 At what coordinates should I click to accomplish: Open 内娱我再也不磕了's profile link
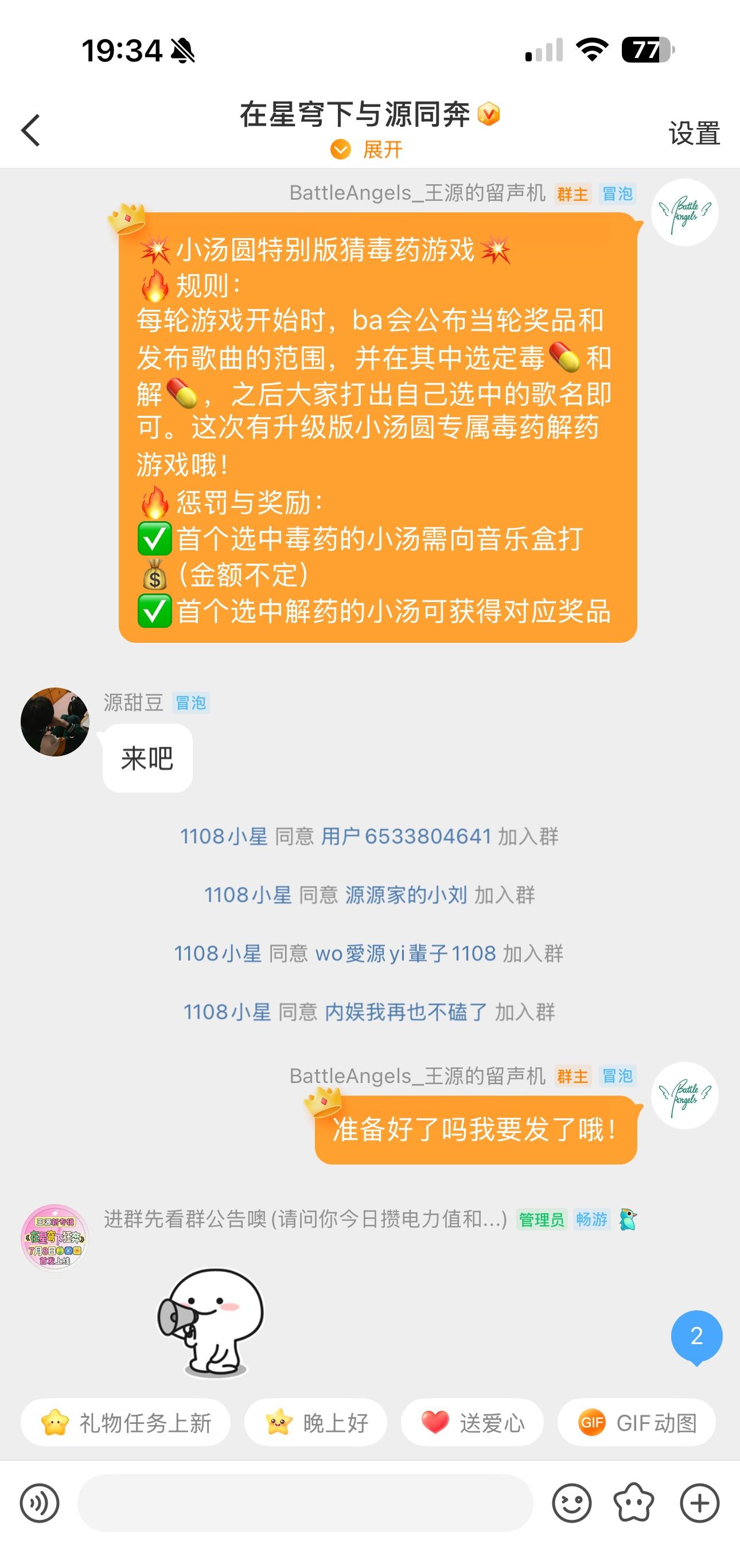tap(406, 1012)
